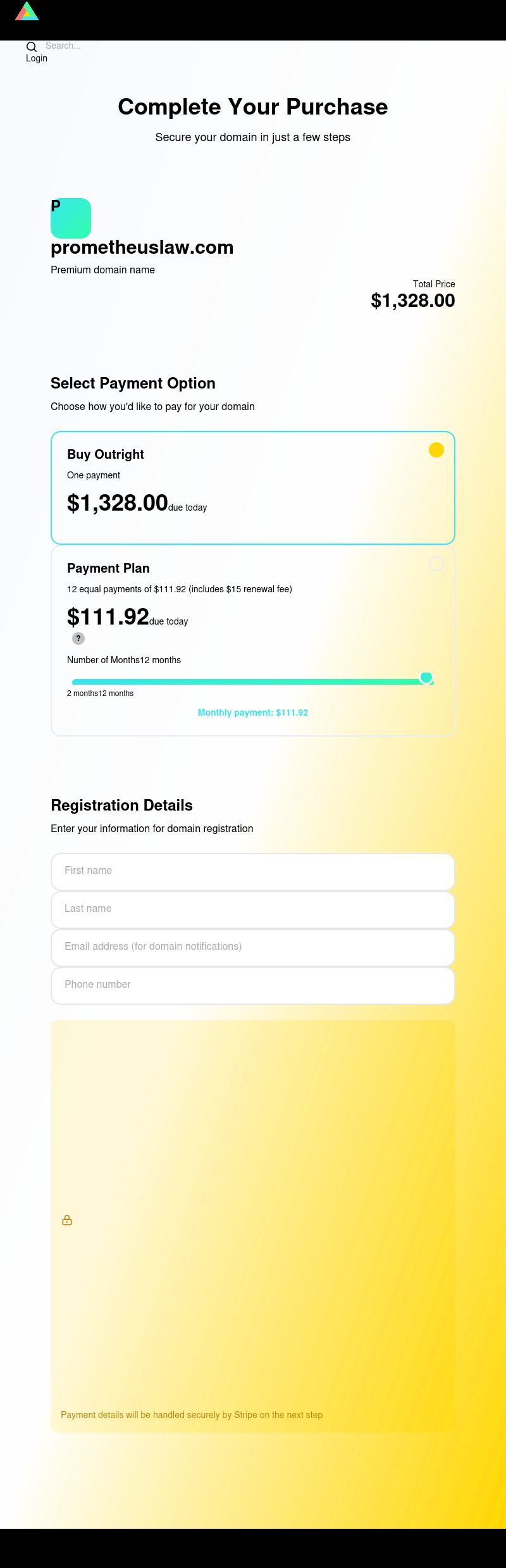Tap the Search field
506x1568 pixels.
[63, 46]
